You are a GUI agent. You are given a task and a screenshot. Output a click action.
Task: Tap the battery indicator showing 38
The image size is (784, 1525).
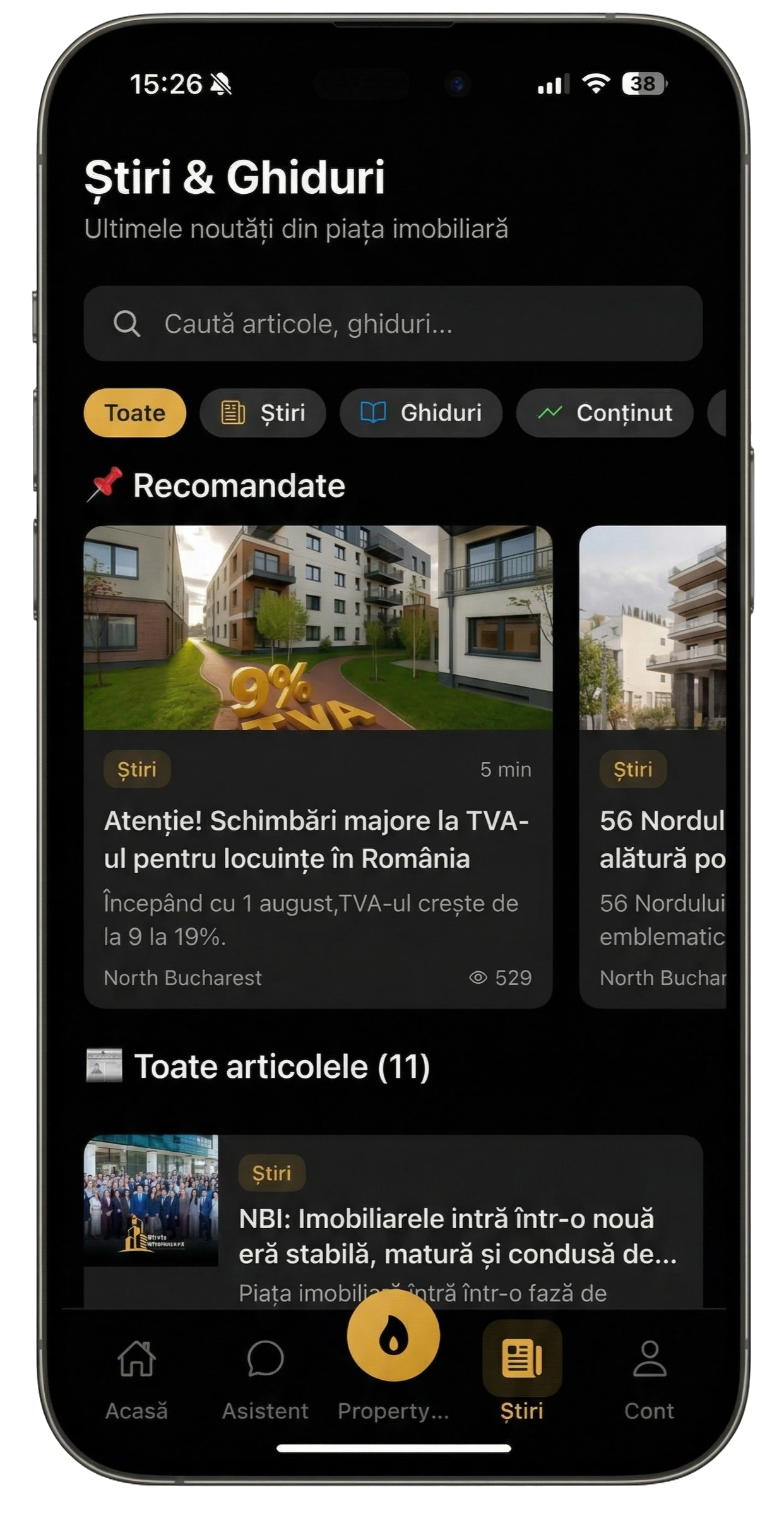644,84
